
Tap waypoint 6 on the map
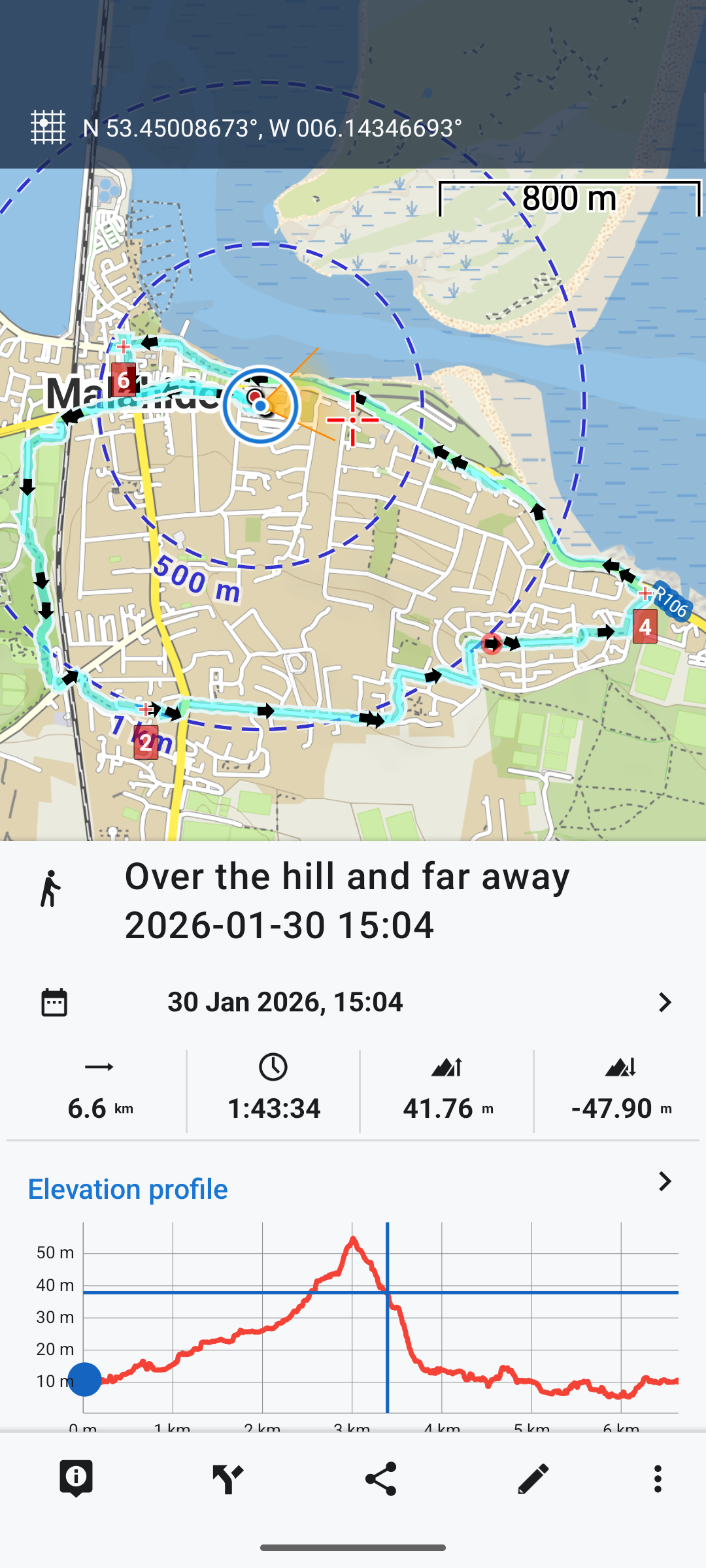point(124,380)
